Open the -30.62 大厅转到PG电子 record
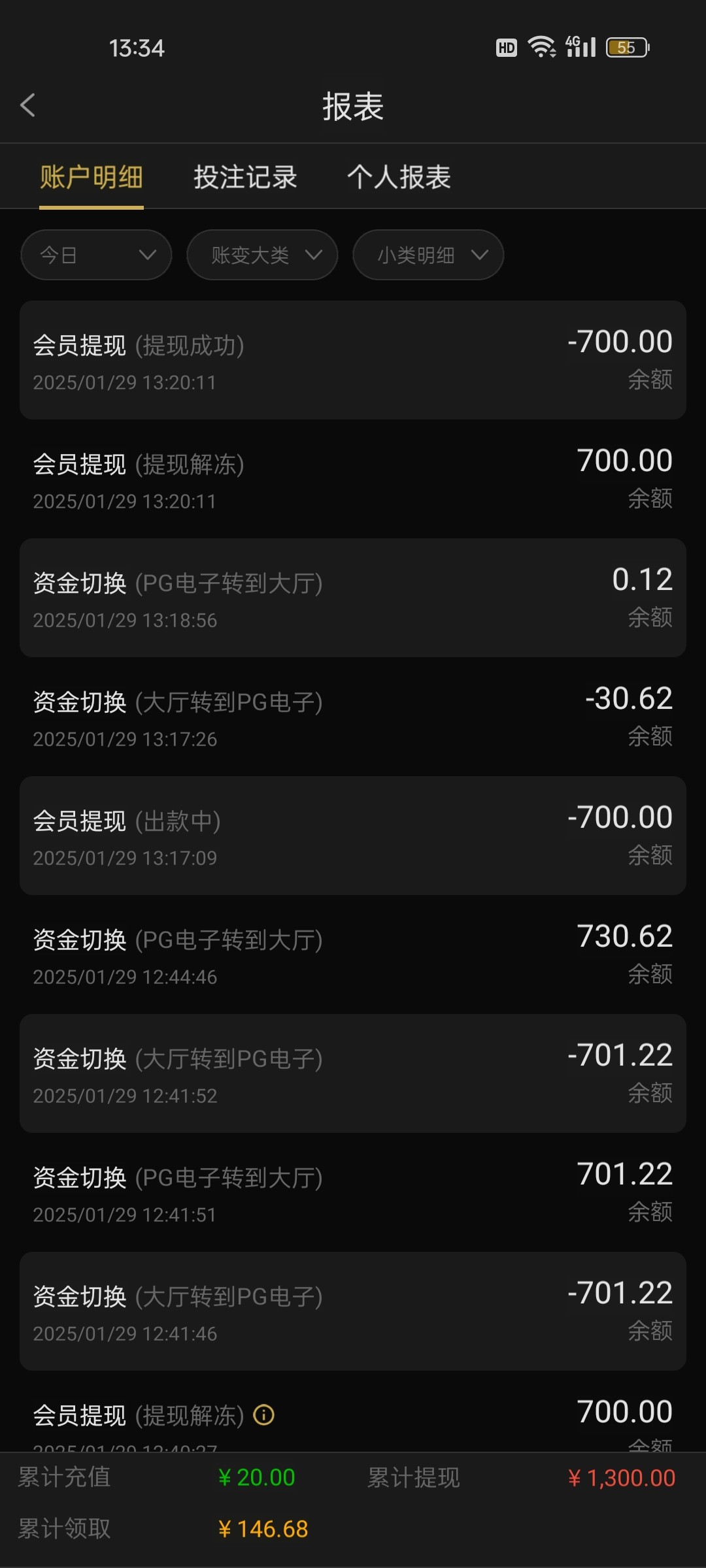This screenshot has height=1568, width=706. tap(353, 717)
